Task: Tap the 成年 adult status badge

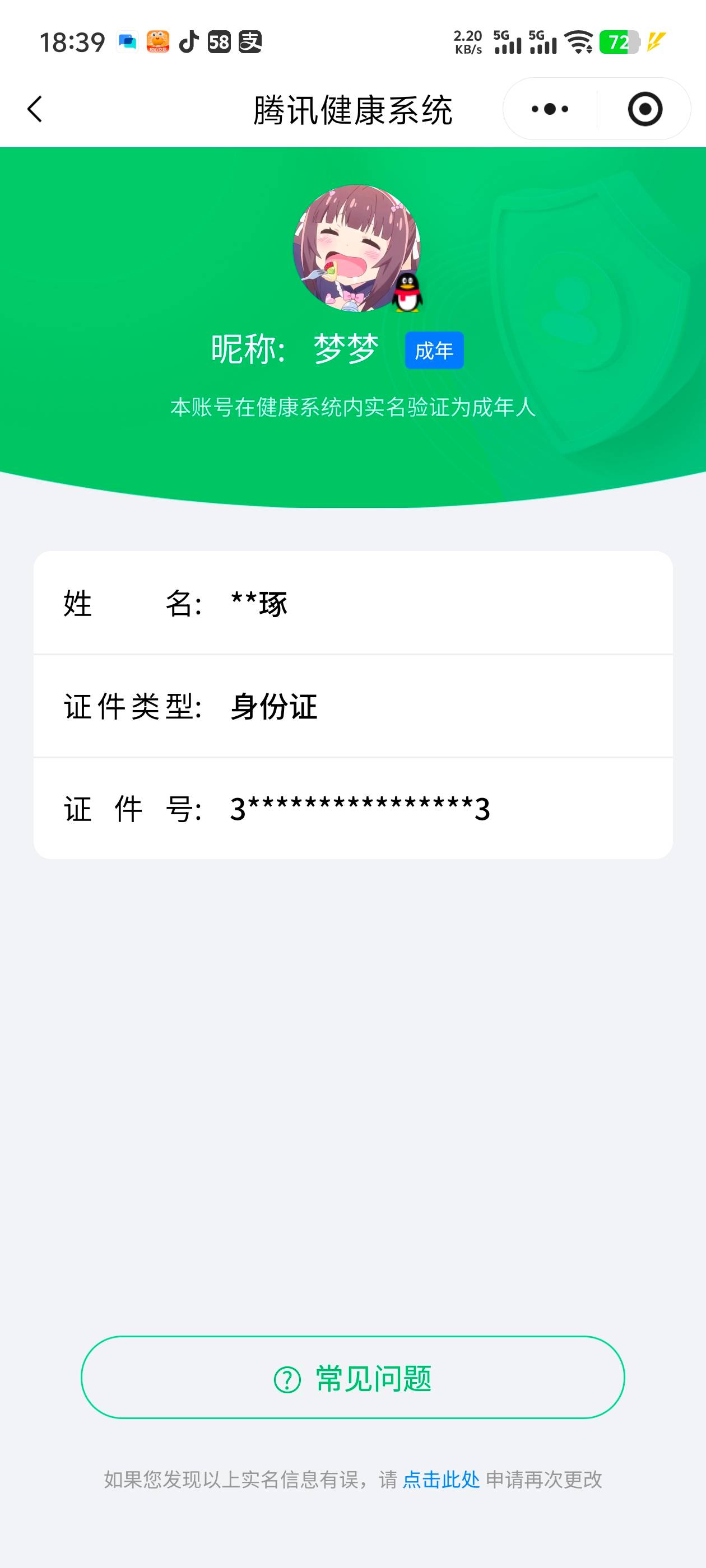Action: click(x=434, y=349)
